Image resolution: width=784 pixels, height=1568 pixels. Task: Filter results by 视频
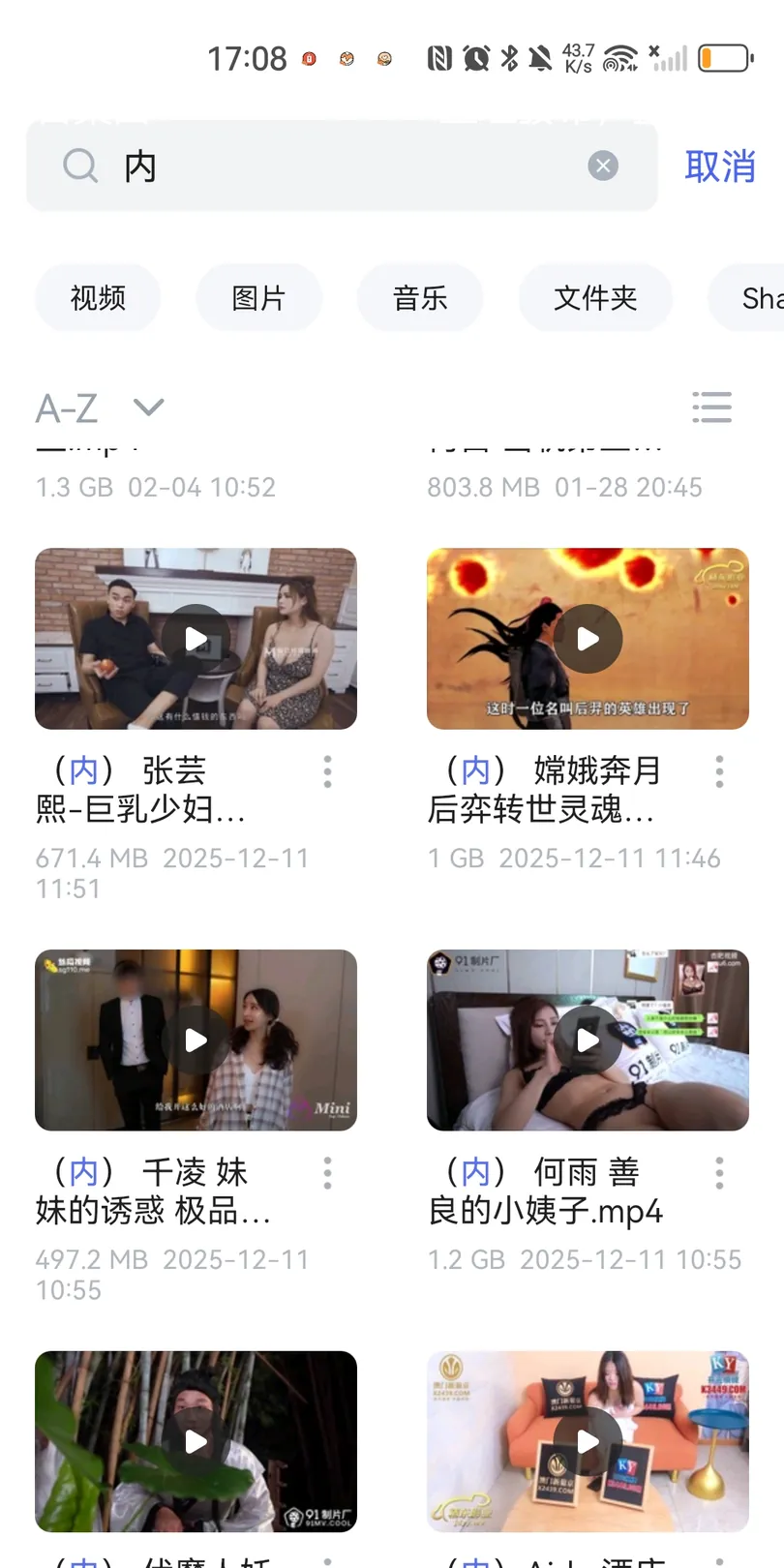click(98, 298)
